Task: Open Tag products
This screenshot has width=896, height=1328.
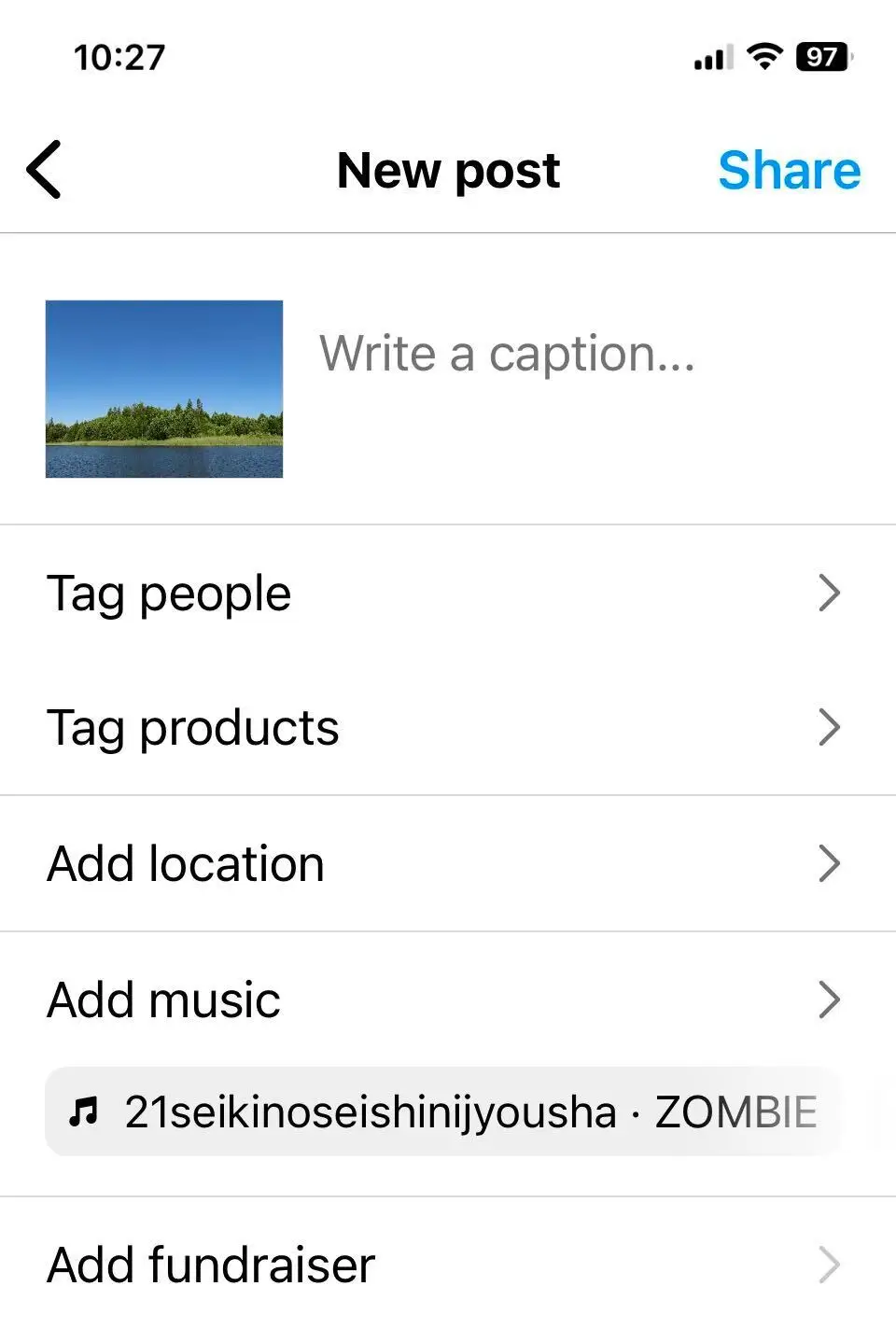Action: [443, 728]
